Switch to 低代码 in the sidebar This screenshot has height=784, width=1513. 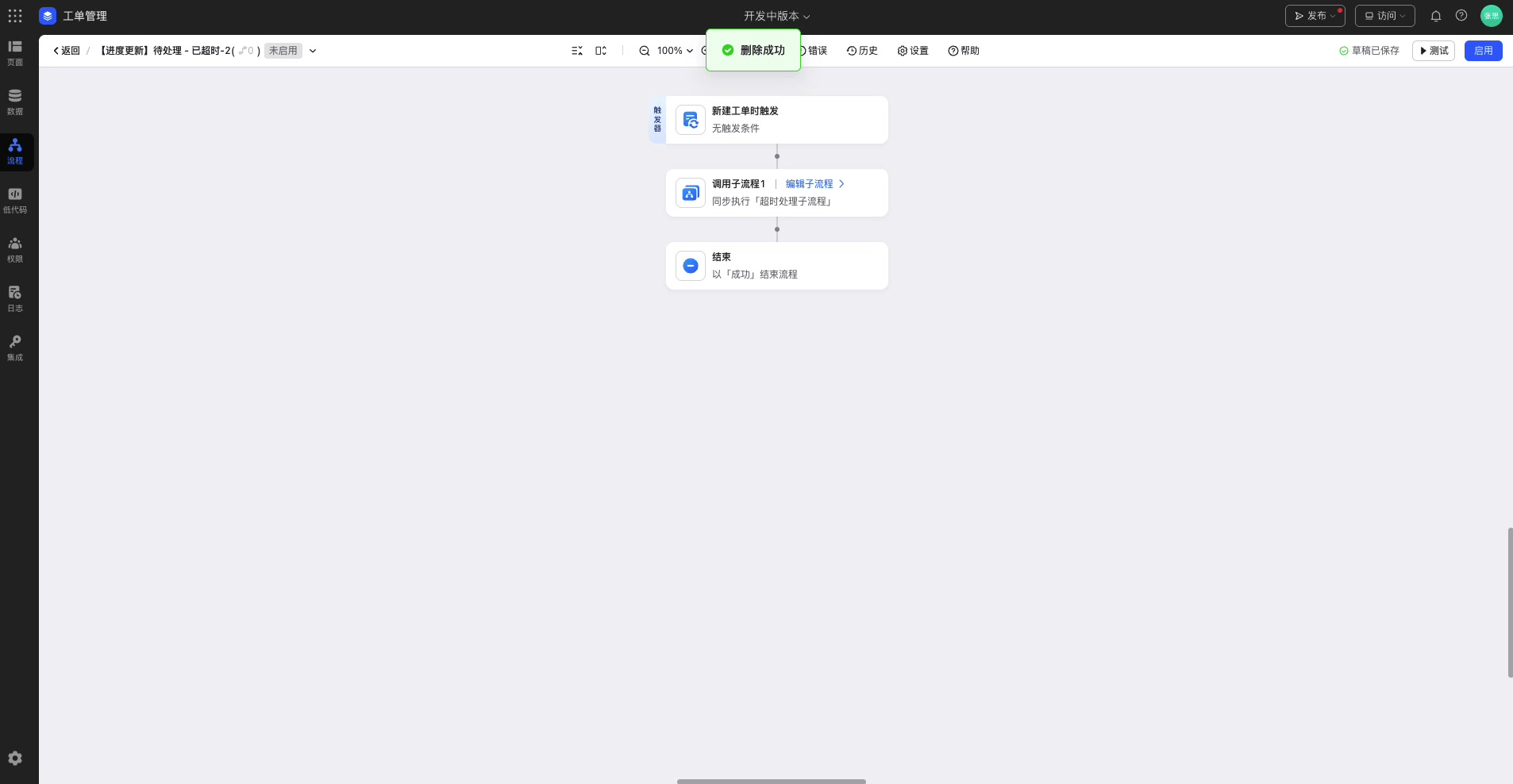coord(15,200)
